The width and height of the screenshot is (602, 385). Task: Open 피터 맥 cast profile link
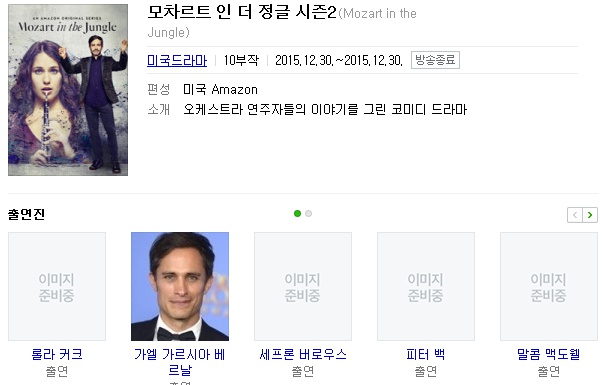pyautogui.click(x=426, y=354)
